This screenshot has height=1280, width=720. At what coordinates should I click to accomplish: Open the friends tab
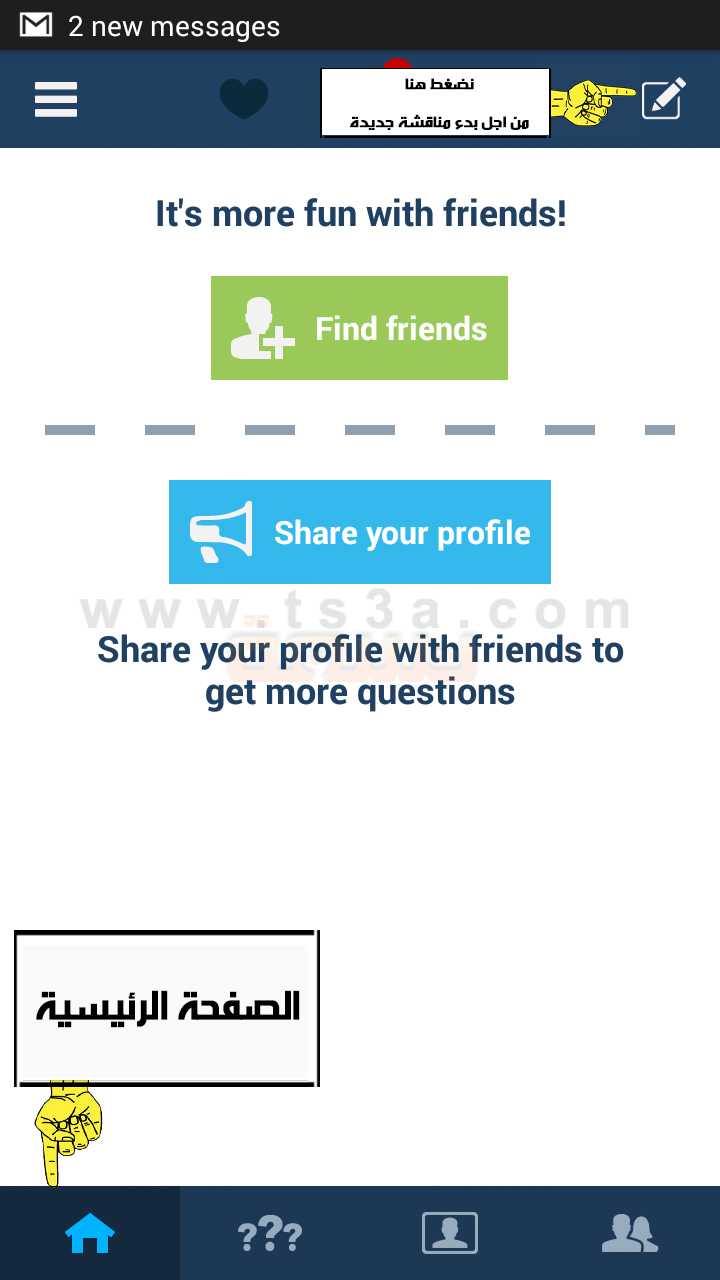click(x=630, y=1233)
